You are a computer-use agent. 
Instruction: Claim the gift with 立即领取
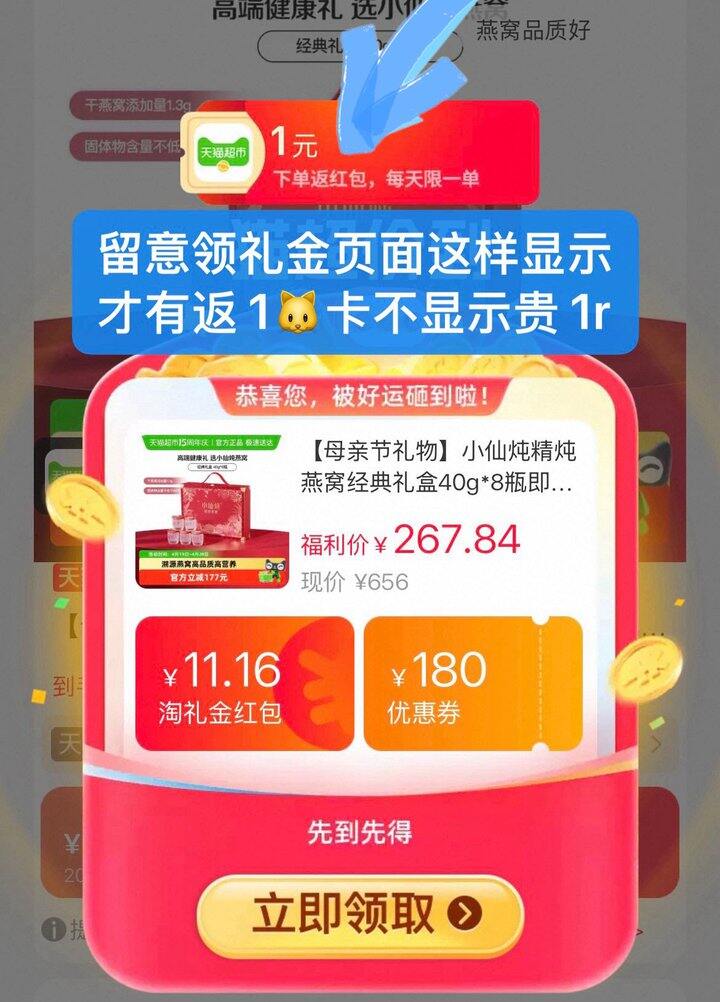[360, 915]
